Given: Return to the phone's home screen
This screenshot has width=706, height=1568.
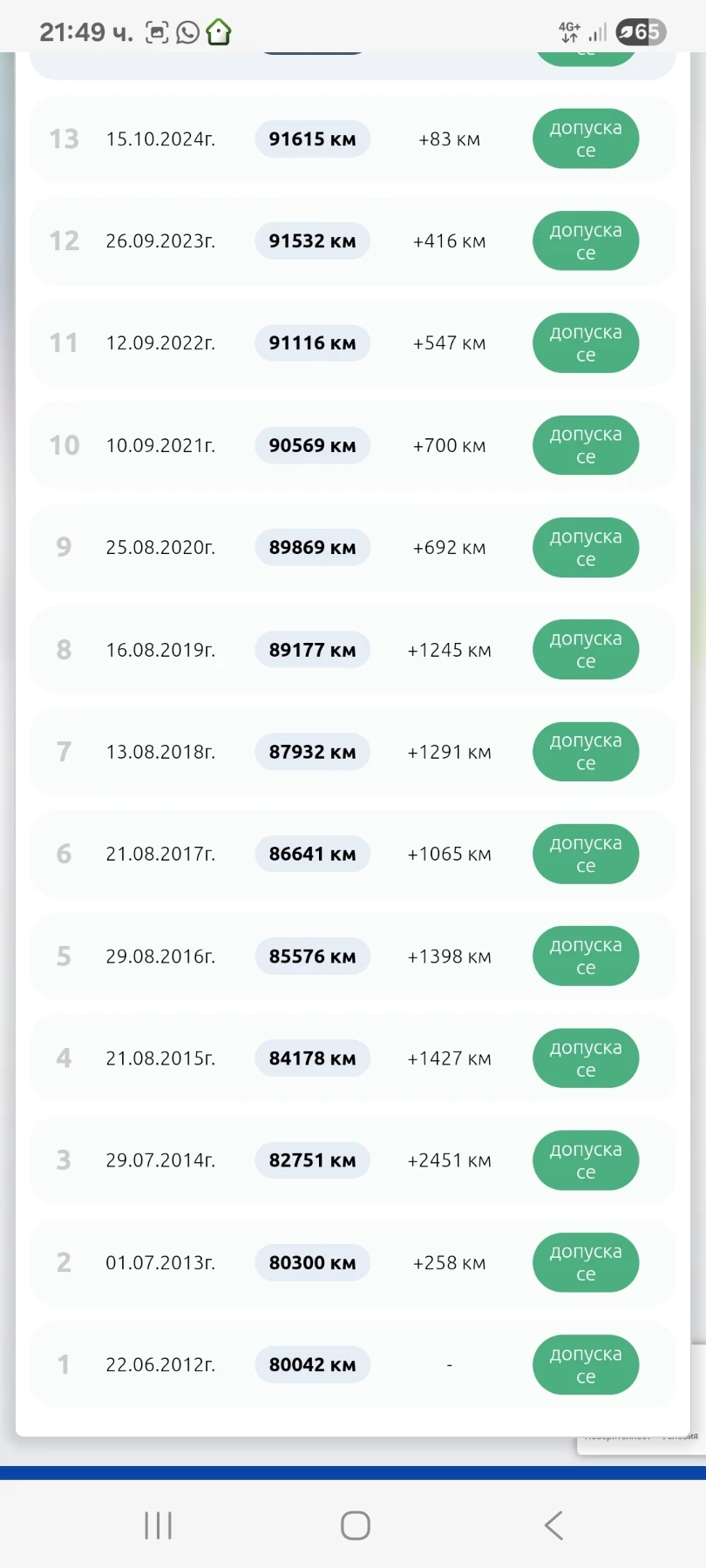Looking at the screenshot, I should (355, 1525).
